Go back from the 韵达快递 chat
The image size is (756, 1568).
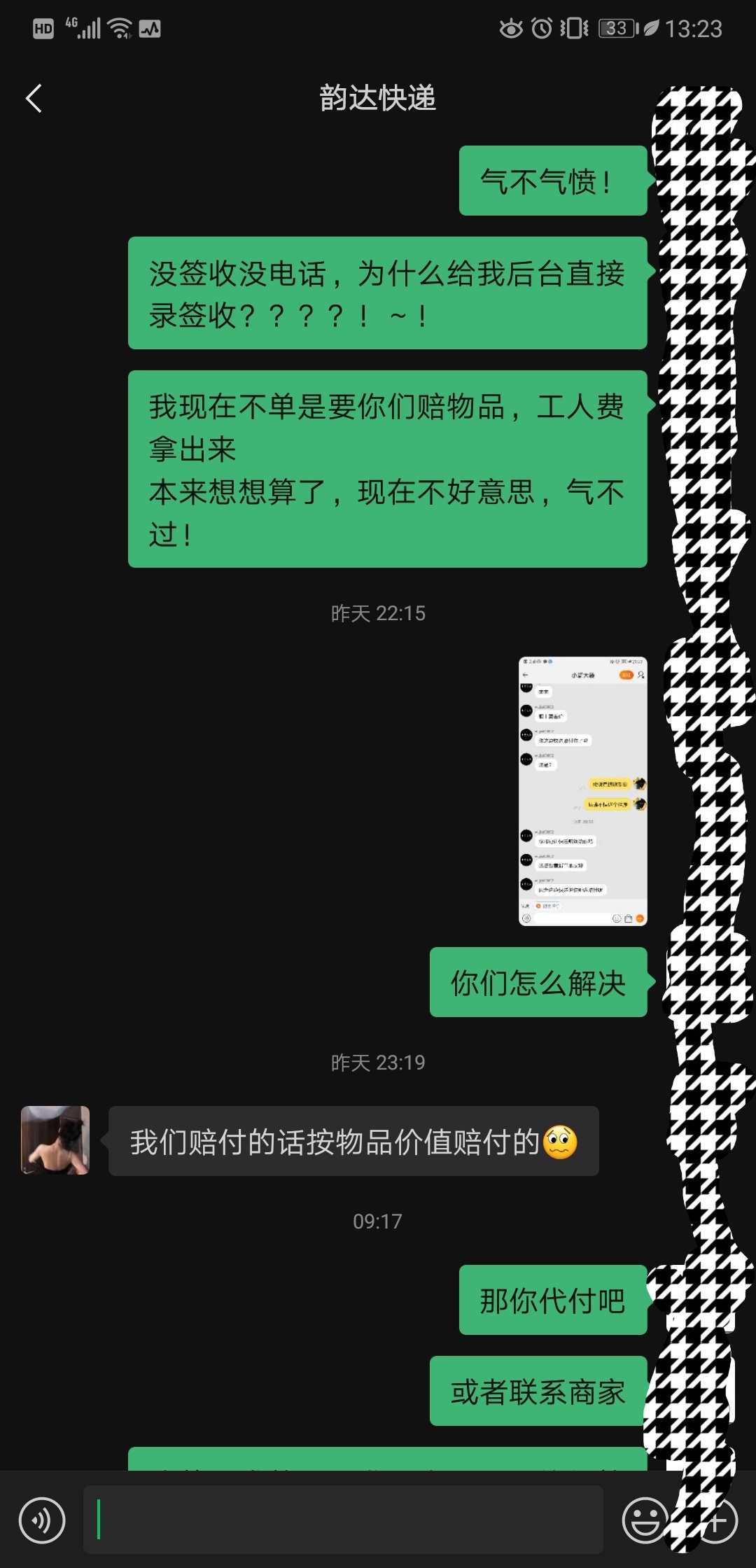pyautogui.click(x=34, y=98)
